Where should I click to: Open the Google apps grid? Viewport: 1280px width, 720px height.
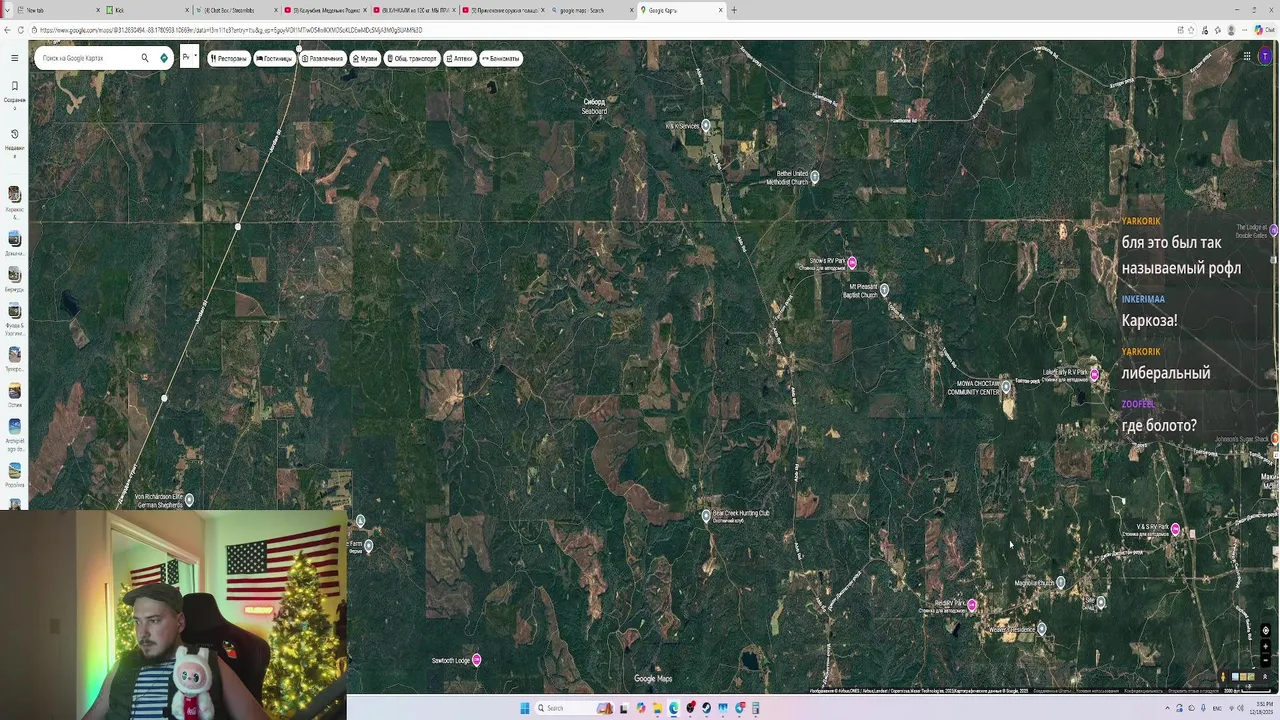coord(1247,57)
